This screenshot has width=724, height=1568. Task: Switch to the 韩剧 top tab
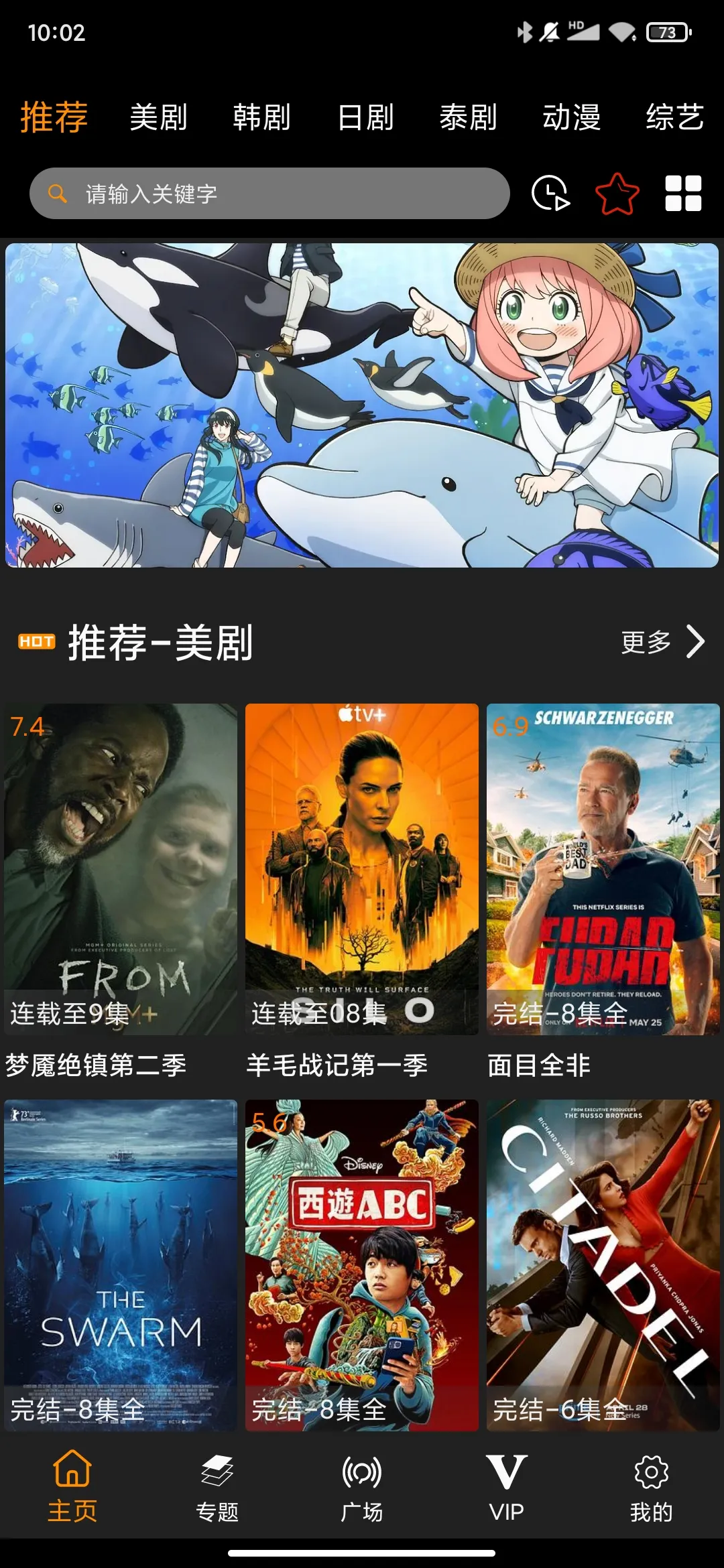pyautogui.click(x=261, y=117)
